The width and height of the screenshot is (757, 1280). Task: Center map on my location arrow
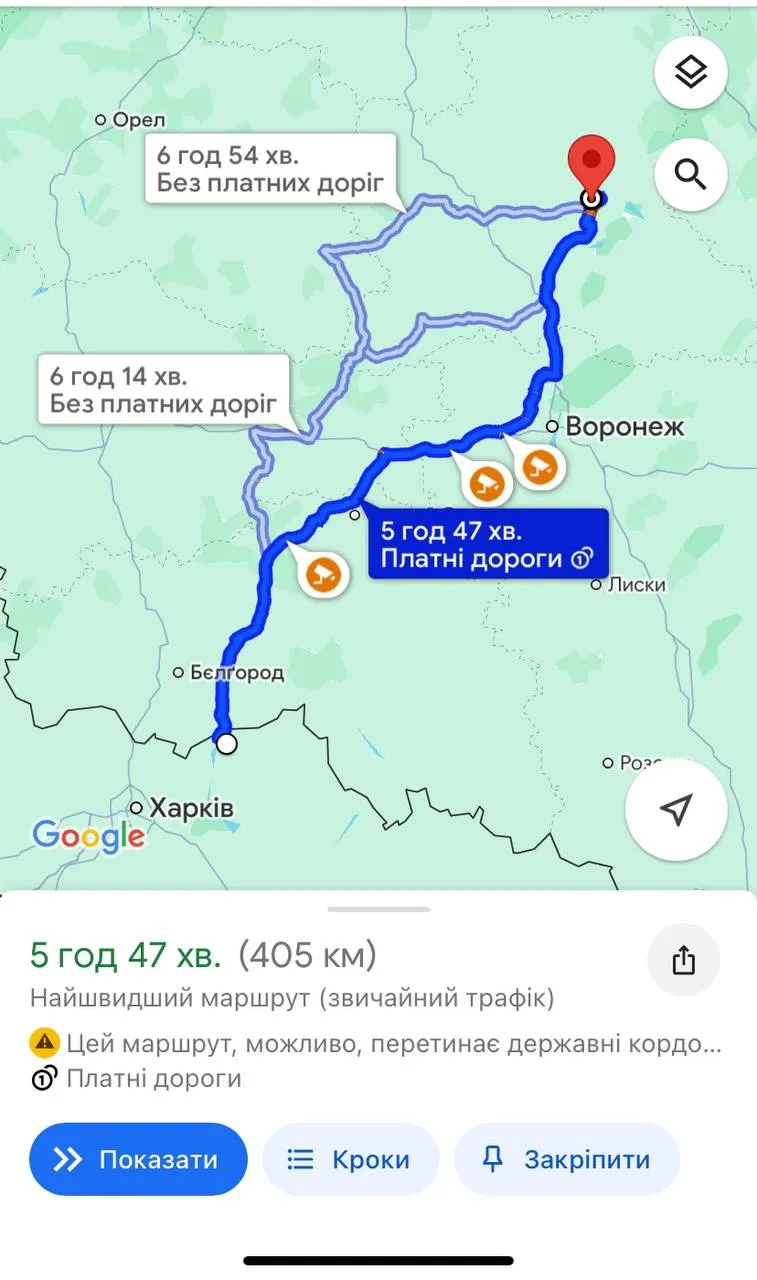point(677,810)
